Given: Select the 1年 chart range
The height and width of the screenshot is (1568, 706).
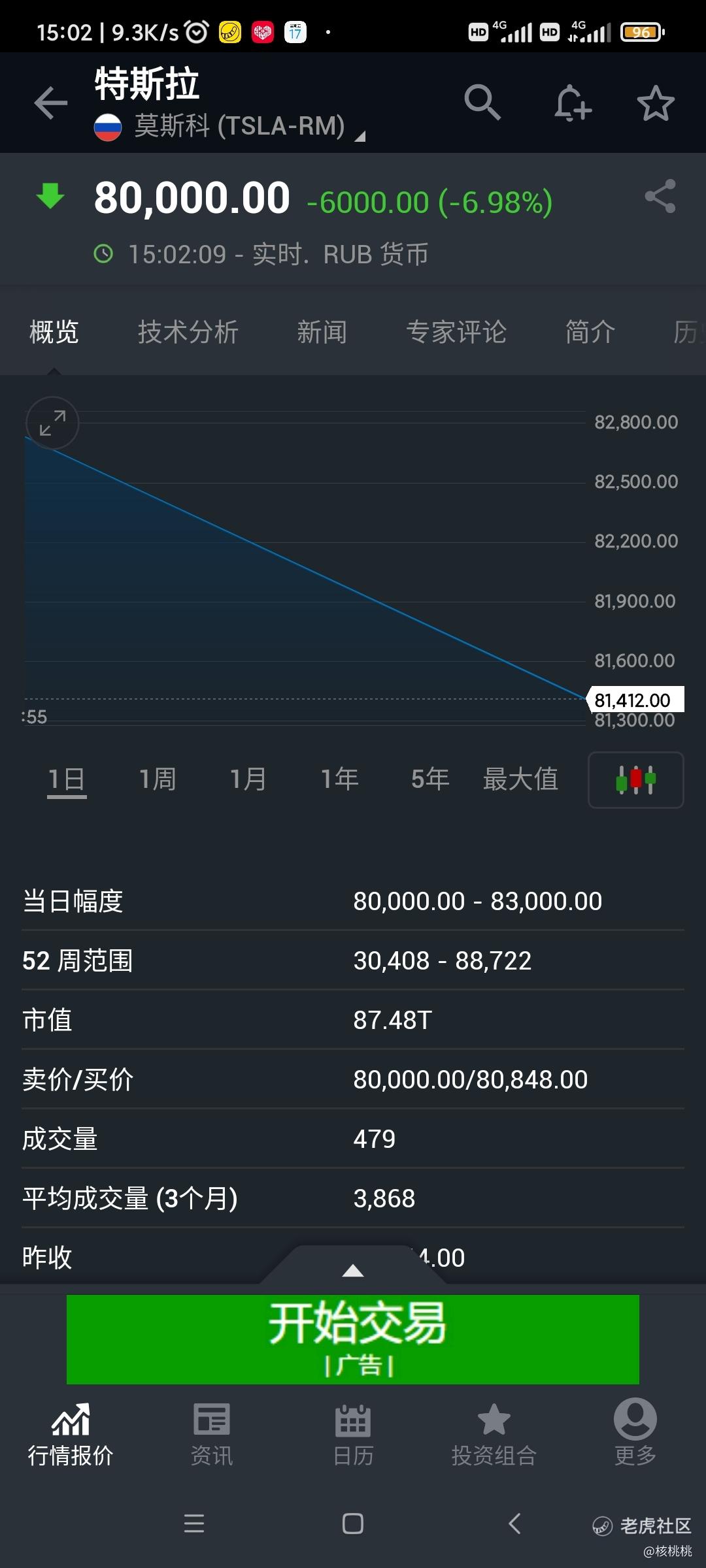Looking at the screenshot, I should click(339, 779).
